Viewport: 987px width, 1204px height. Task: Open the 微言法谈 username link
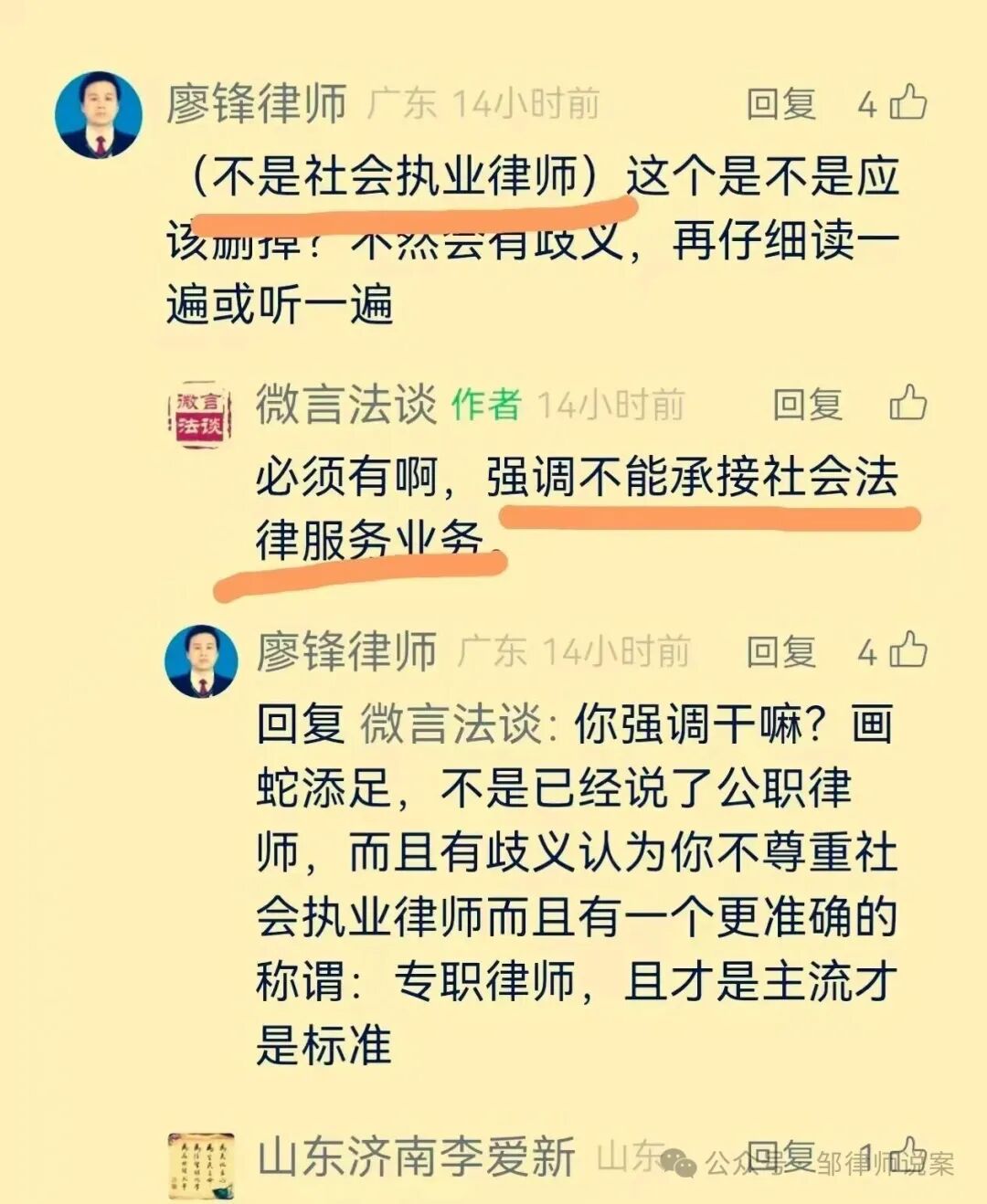(x=345, y=404)
